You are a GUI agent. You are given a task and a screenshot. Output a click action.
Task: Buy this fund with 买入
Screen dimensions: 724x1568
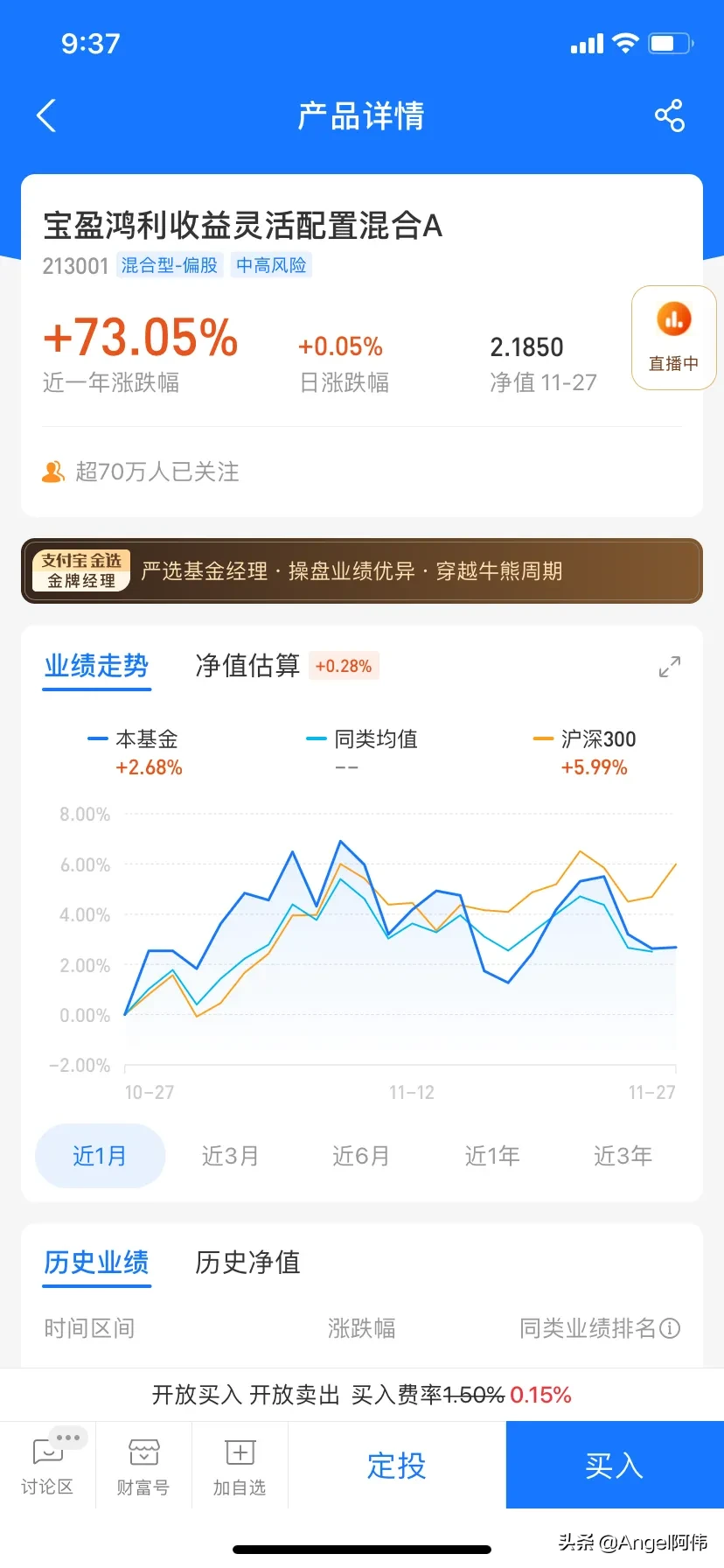[x=614, y=1466]
